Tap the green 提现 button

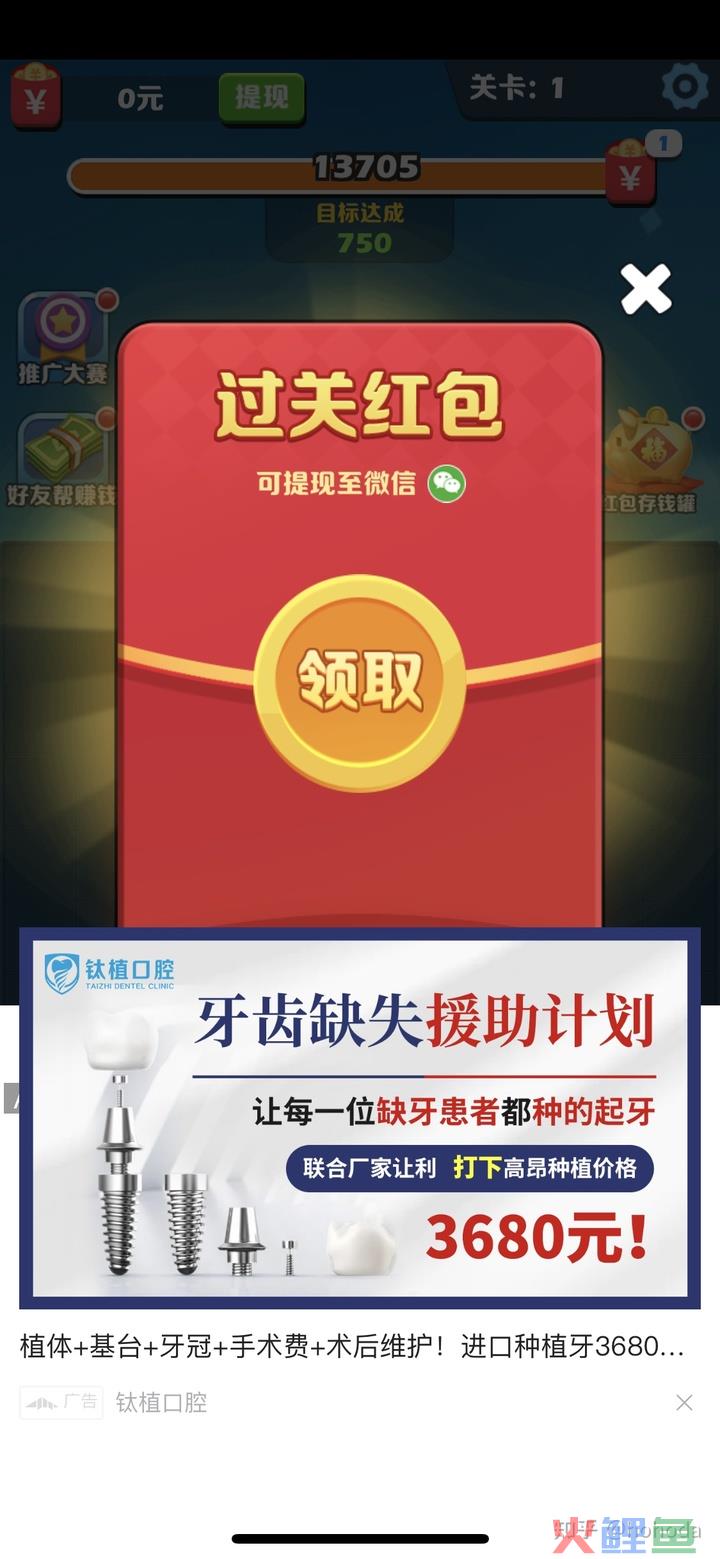click(x=261, y=98)
